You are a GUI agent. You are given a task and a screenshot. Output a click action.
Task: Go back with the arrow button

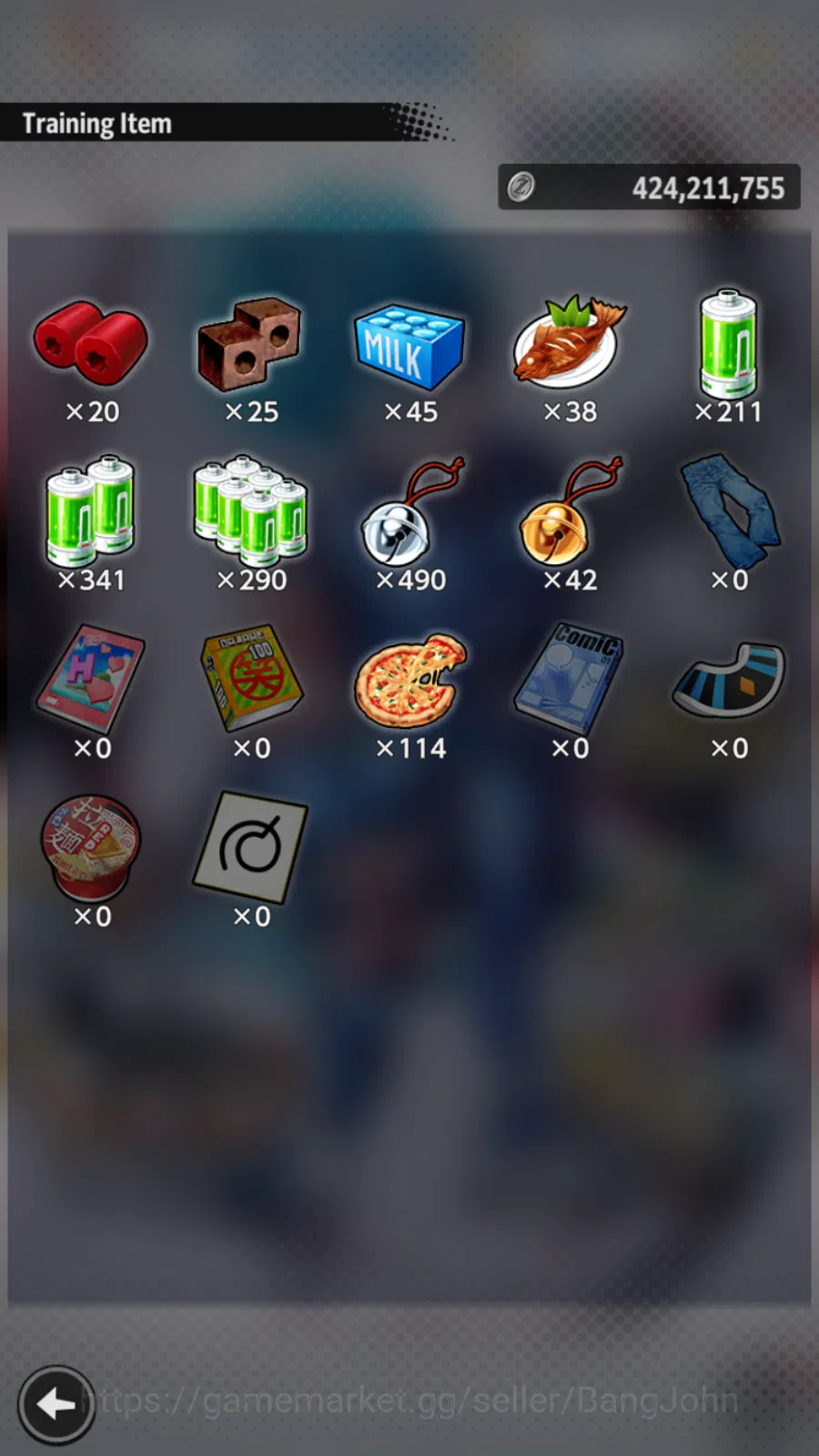pyautogui.click(x=56, y=1404)
